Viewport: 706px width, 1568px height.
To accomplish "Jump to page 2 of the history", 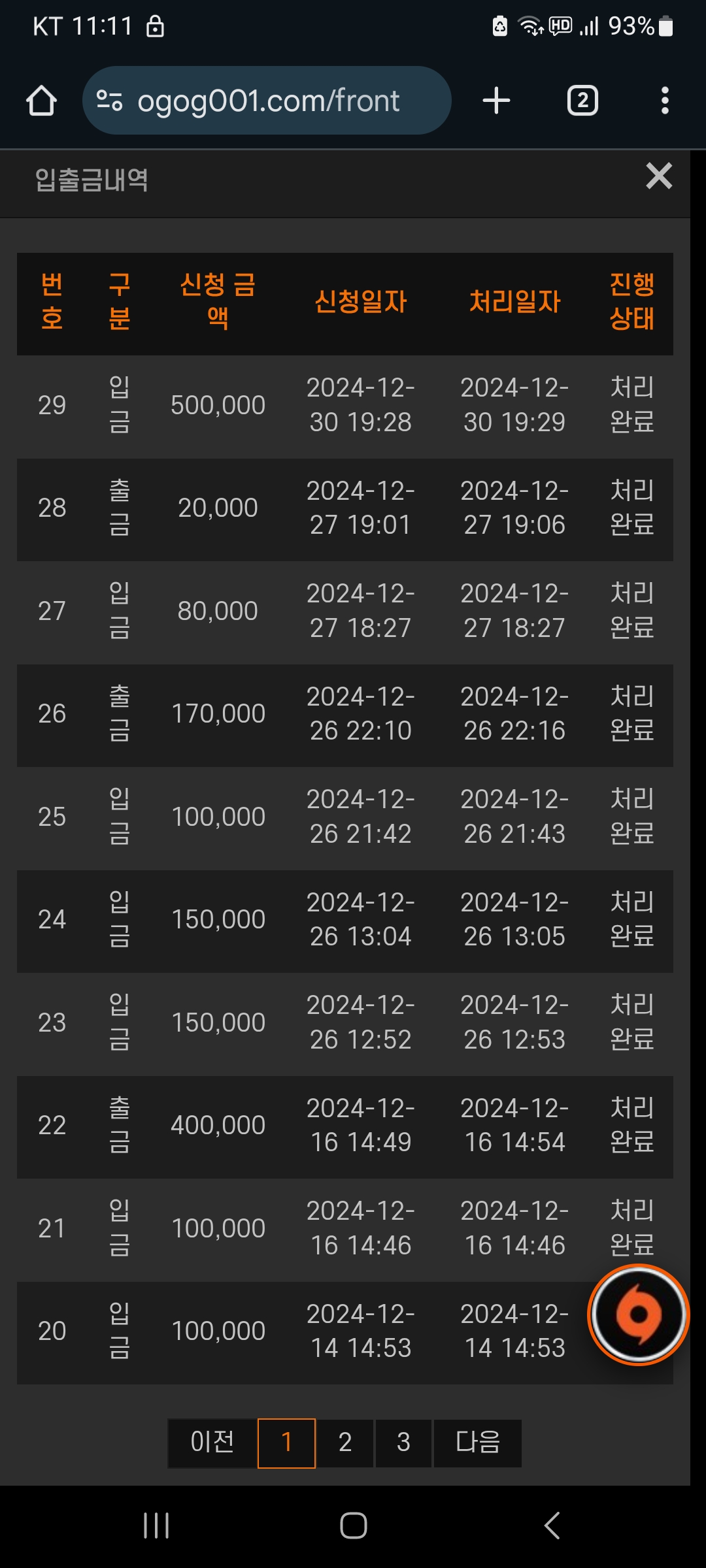I will pos(345,1443).
